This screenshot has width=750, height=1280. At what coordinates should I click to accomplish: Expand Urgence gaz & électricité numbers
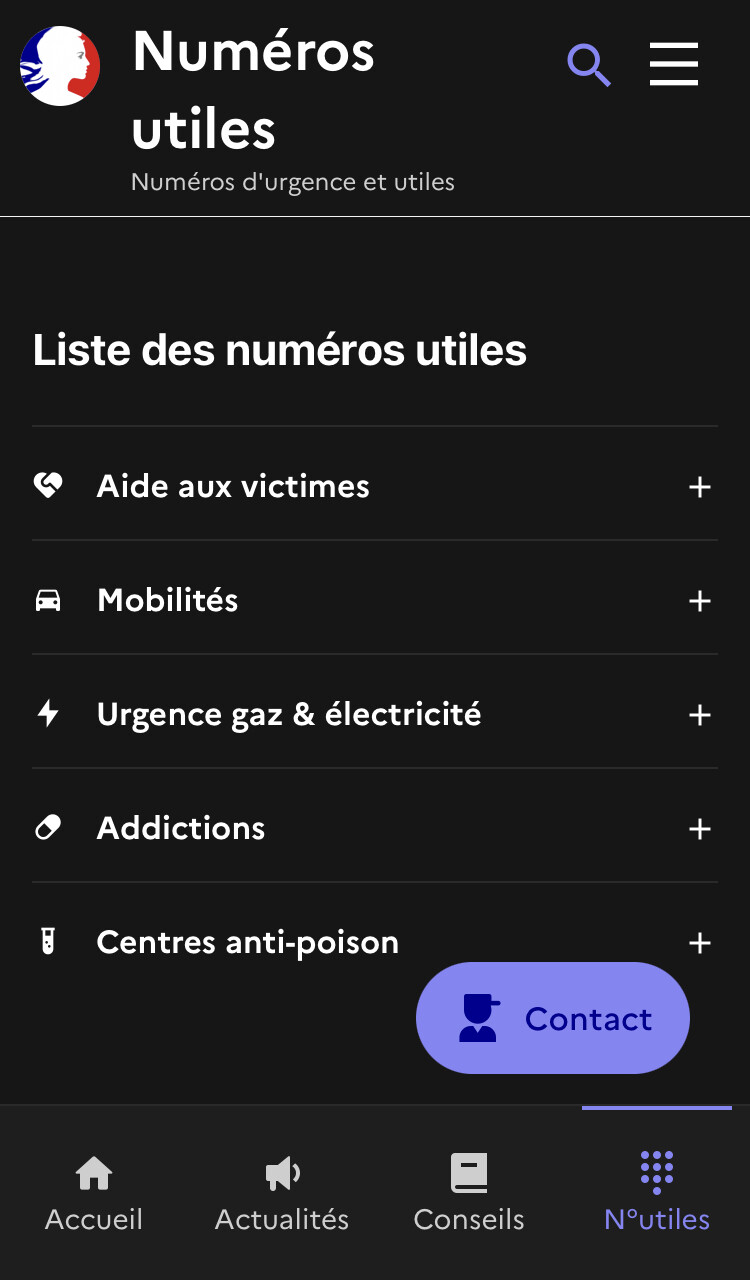(x=374, y=715)
